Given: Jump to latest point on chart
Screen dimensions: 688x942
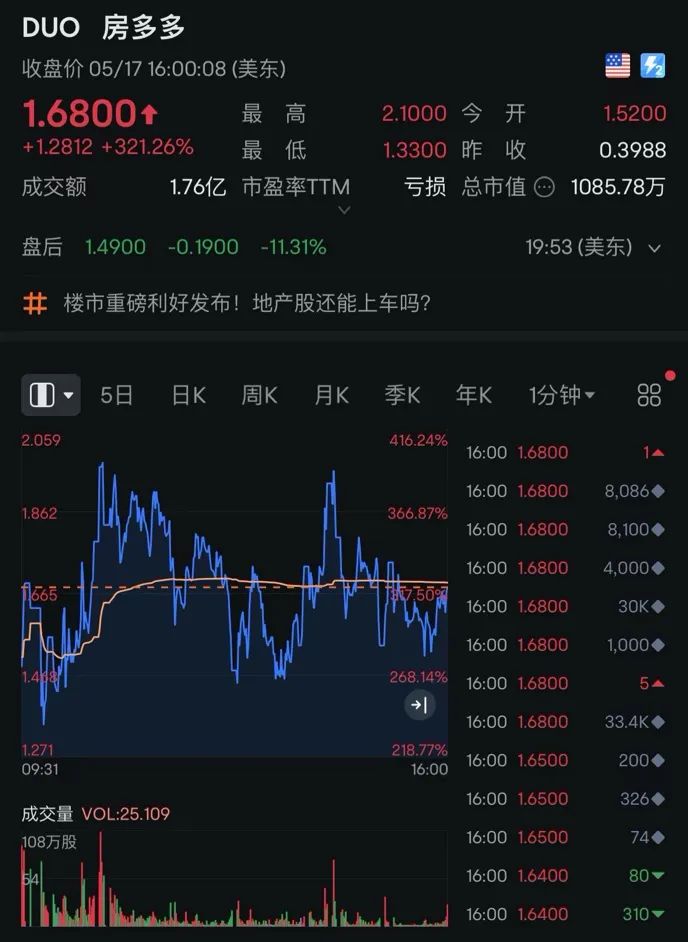Looking at the screenshot, I should tap(419, 705).
